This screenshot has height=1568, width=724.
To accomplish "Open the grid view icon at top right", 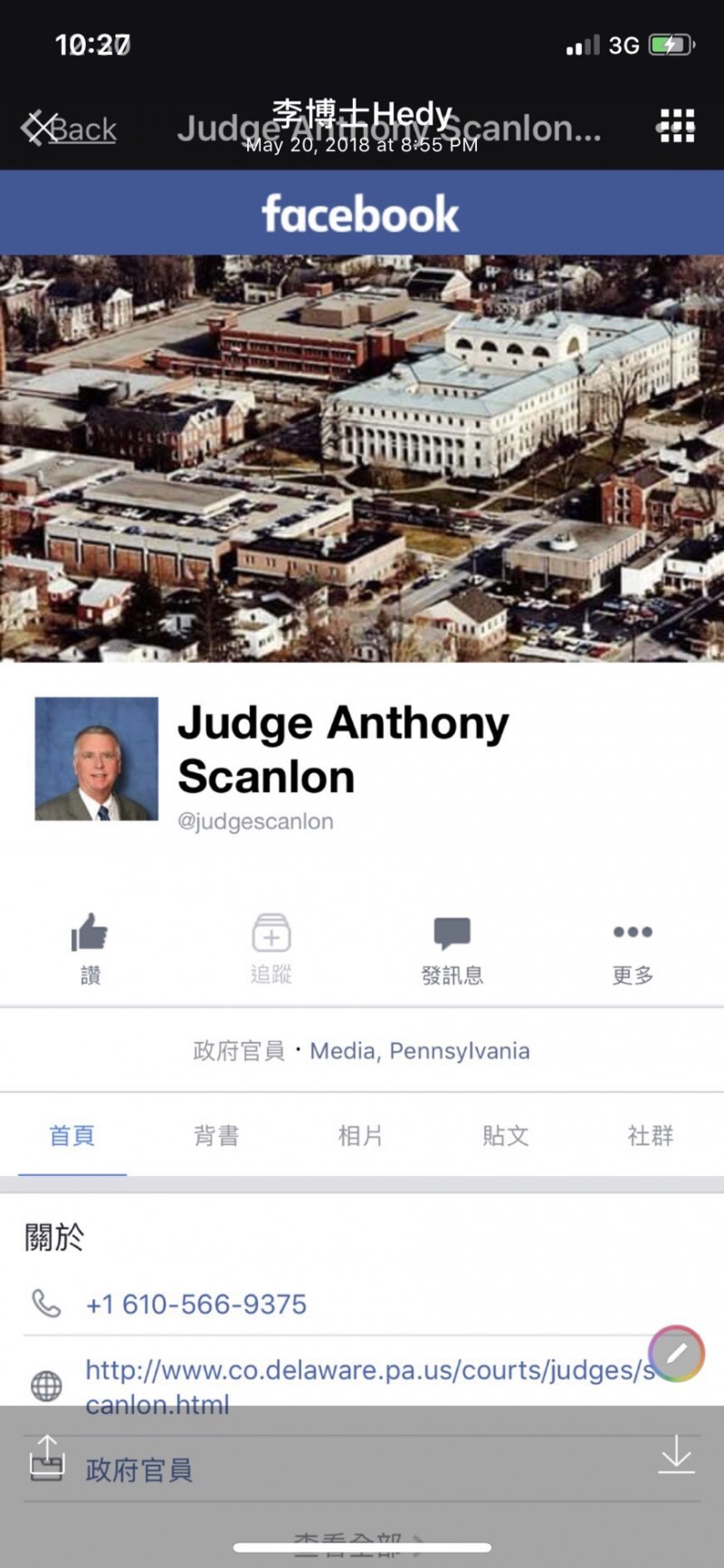I will click(x=675, y=126).
